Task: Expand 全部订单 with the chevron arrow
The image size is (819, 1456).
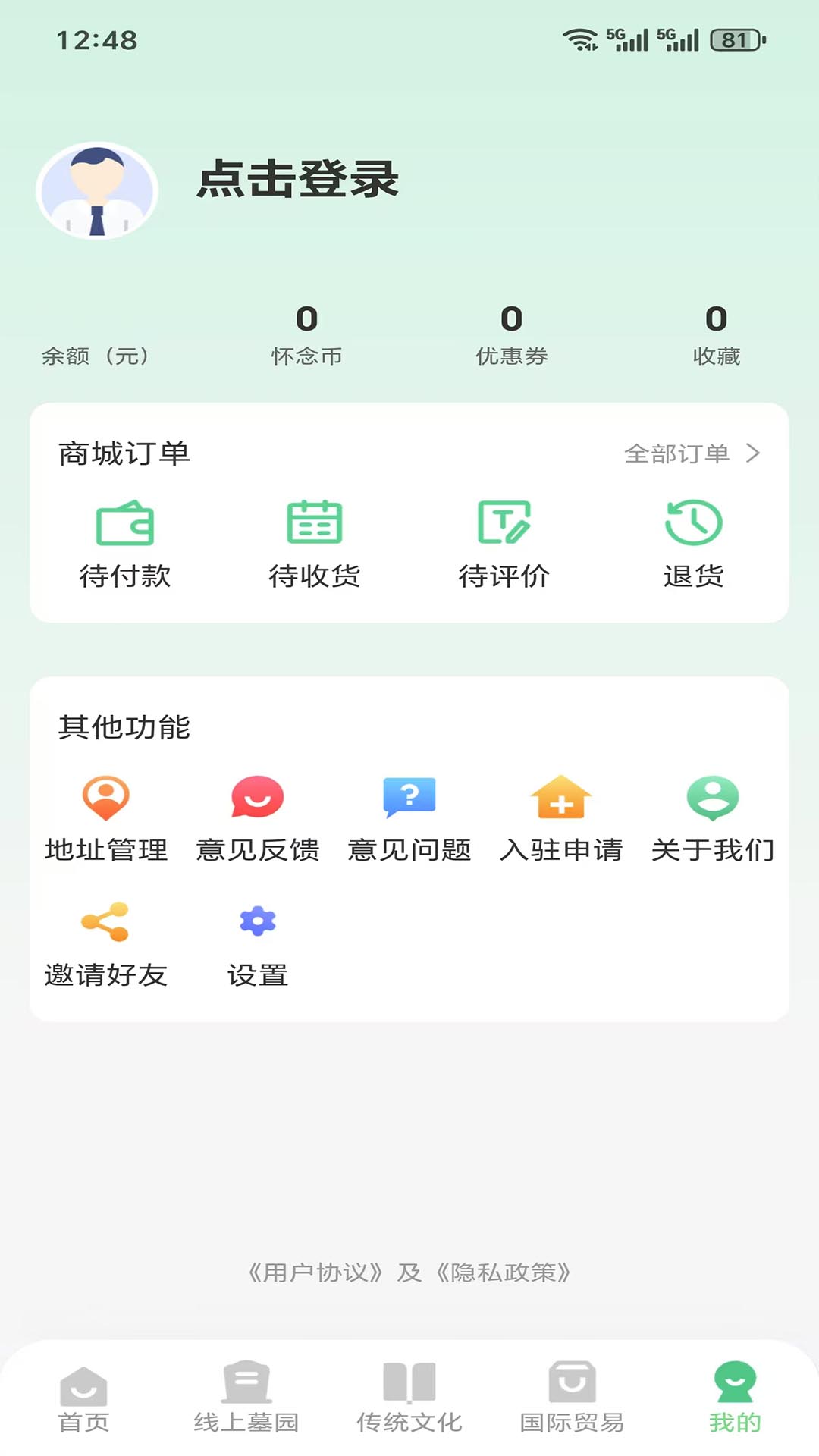Action: pos(754,454)
